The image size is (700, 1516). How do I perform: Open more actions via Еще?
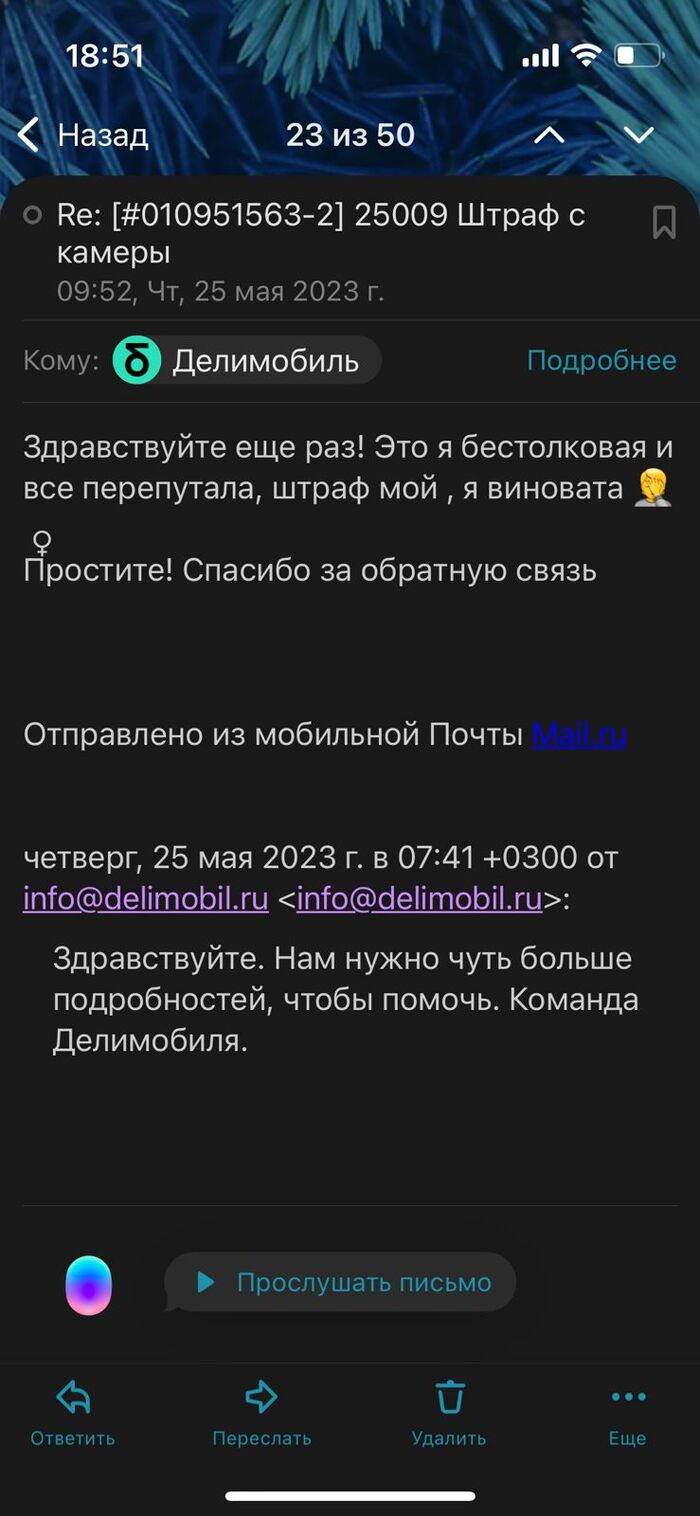628,1412
